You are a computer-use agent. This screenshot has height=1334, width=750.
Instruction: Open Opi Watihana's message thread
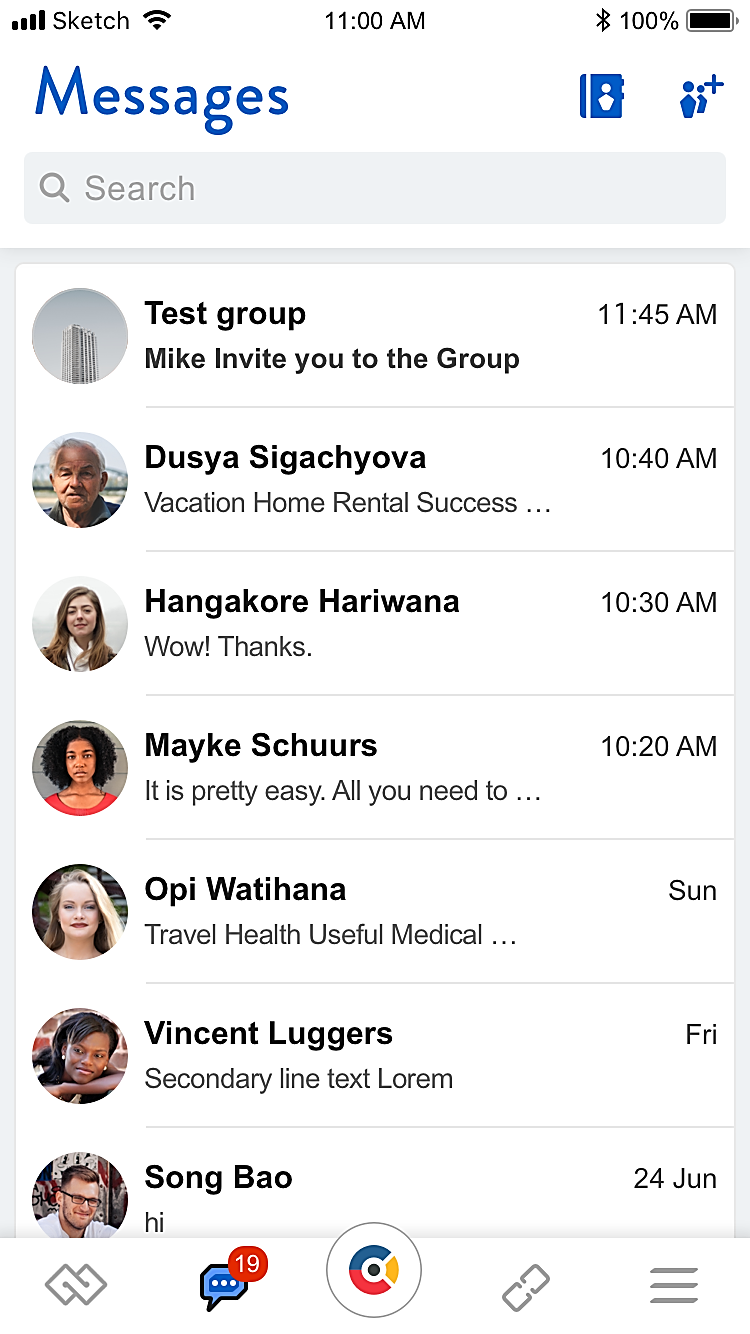[x=375, y=912]
